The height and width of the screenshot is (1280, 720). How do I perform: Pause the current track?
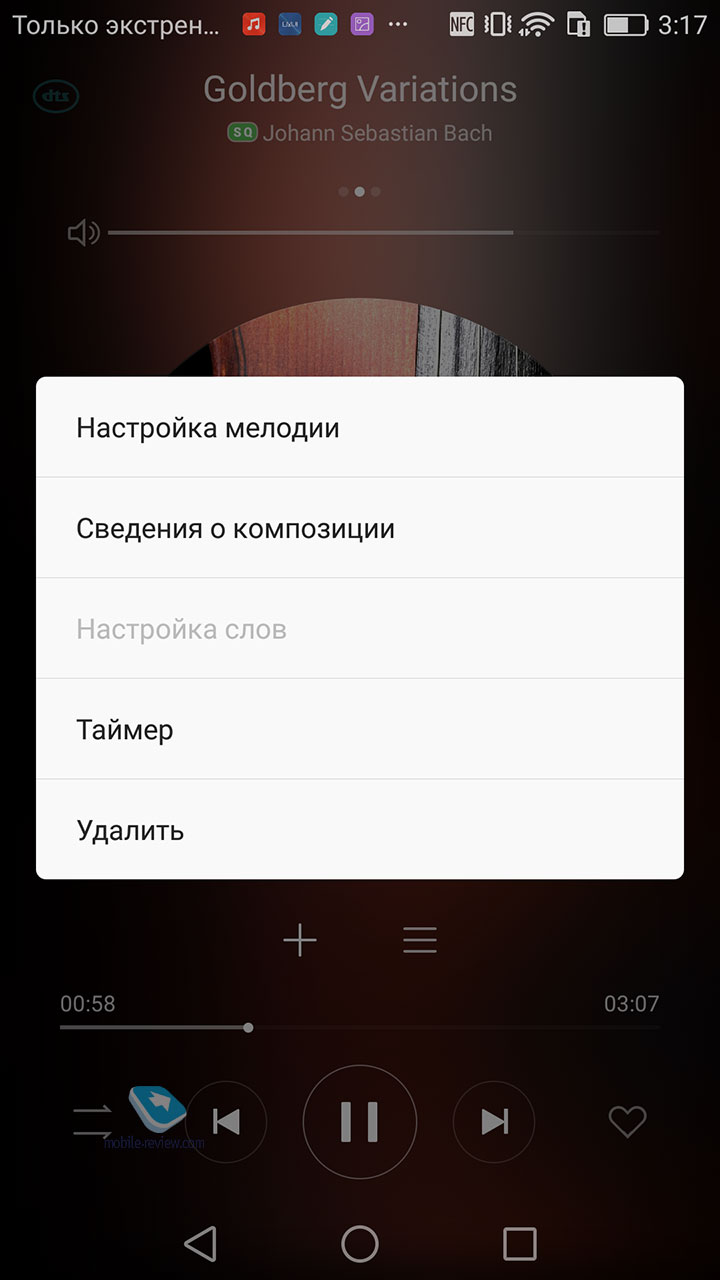point(360,1122)
